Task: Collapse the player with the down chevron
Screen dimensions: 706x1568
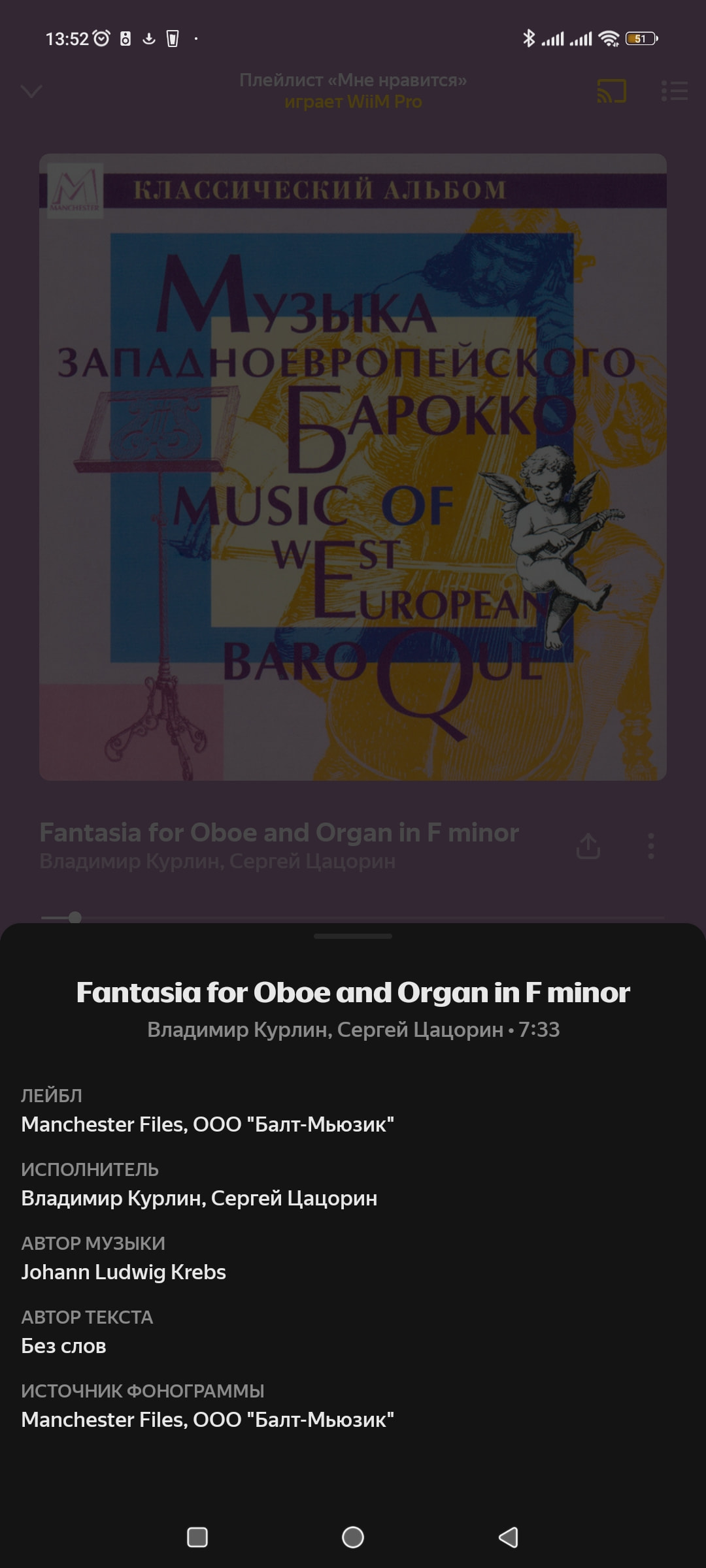Action: tap(31, 91)
